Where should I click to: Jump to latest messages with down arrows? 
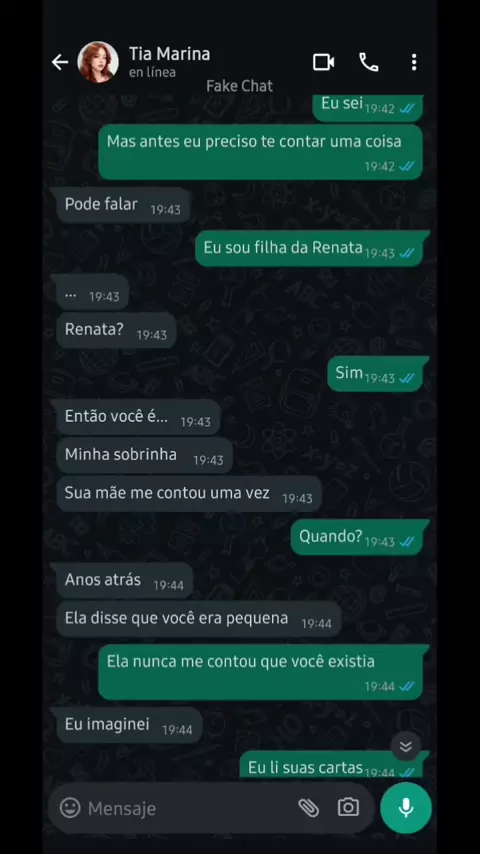point(405,746)
